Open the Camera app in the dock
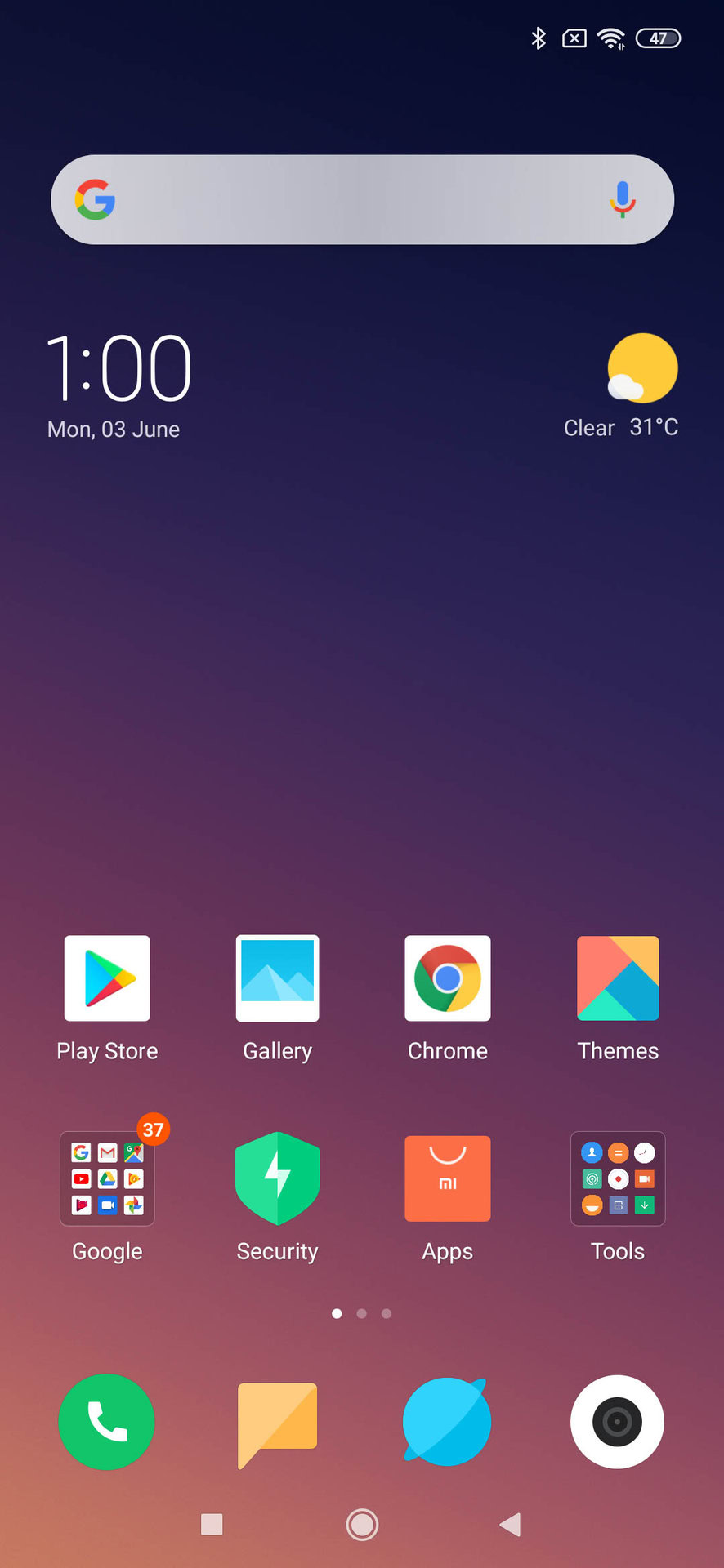 click(618, 1422)
